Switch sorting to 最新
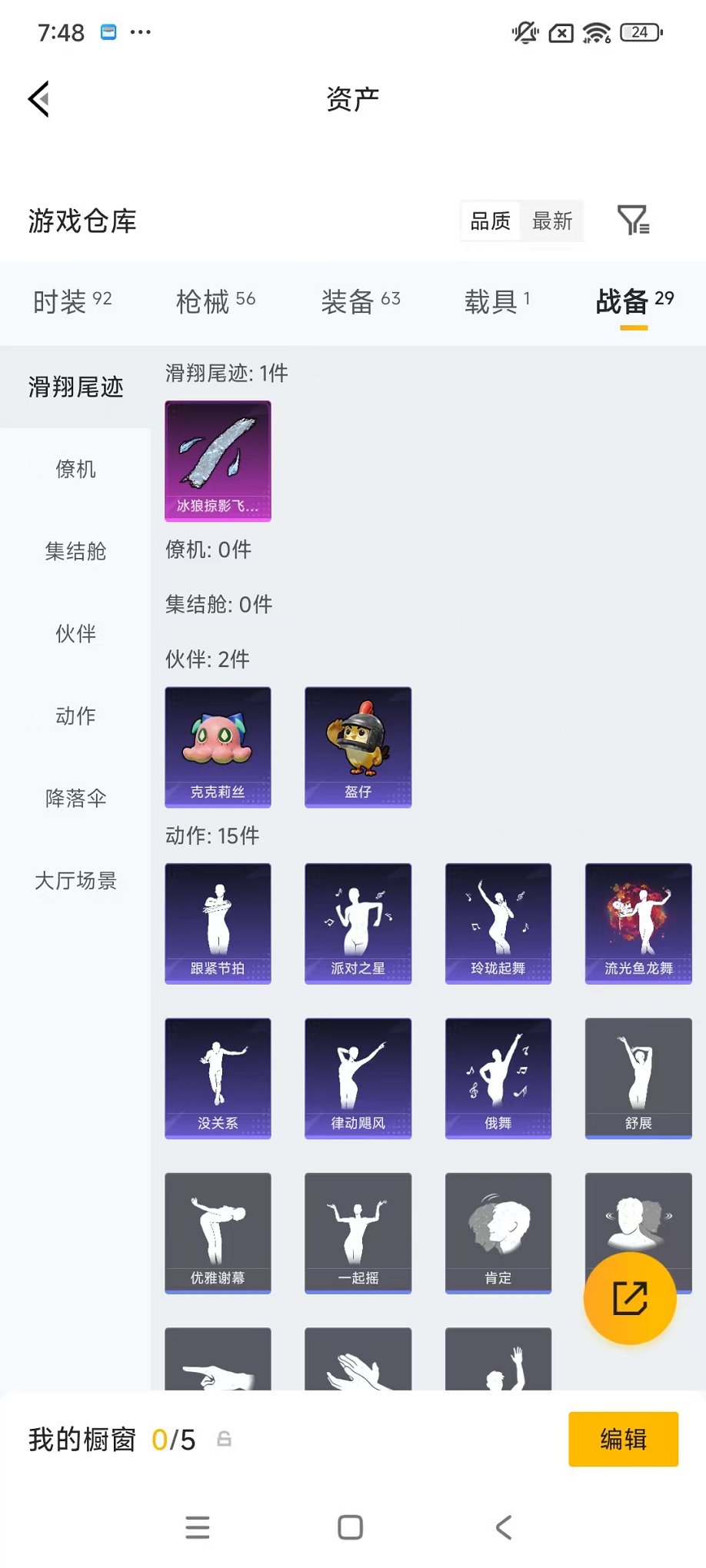 point(551,221)
